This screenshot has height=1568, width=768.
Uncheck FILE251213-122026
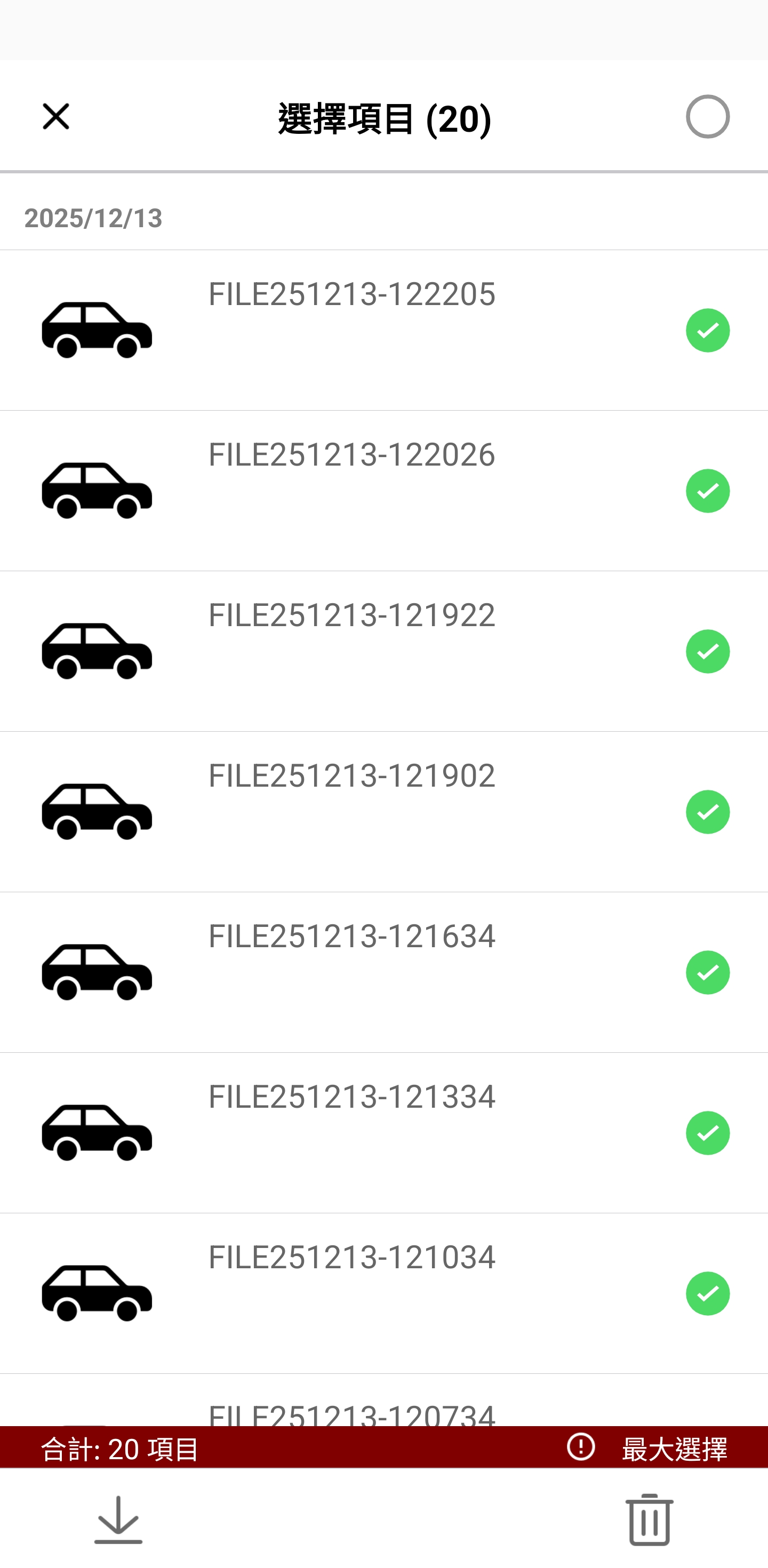pos(707,491)
